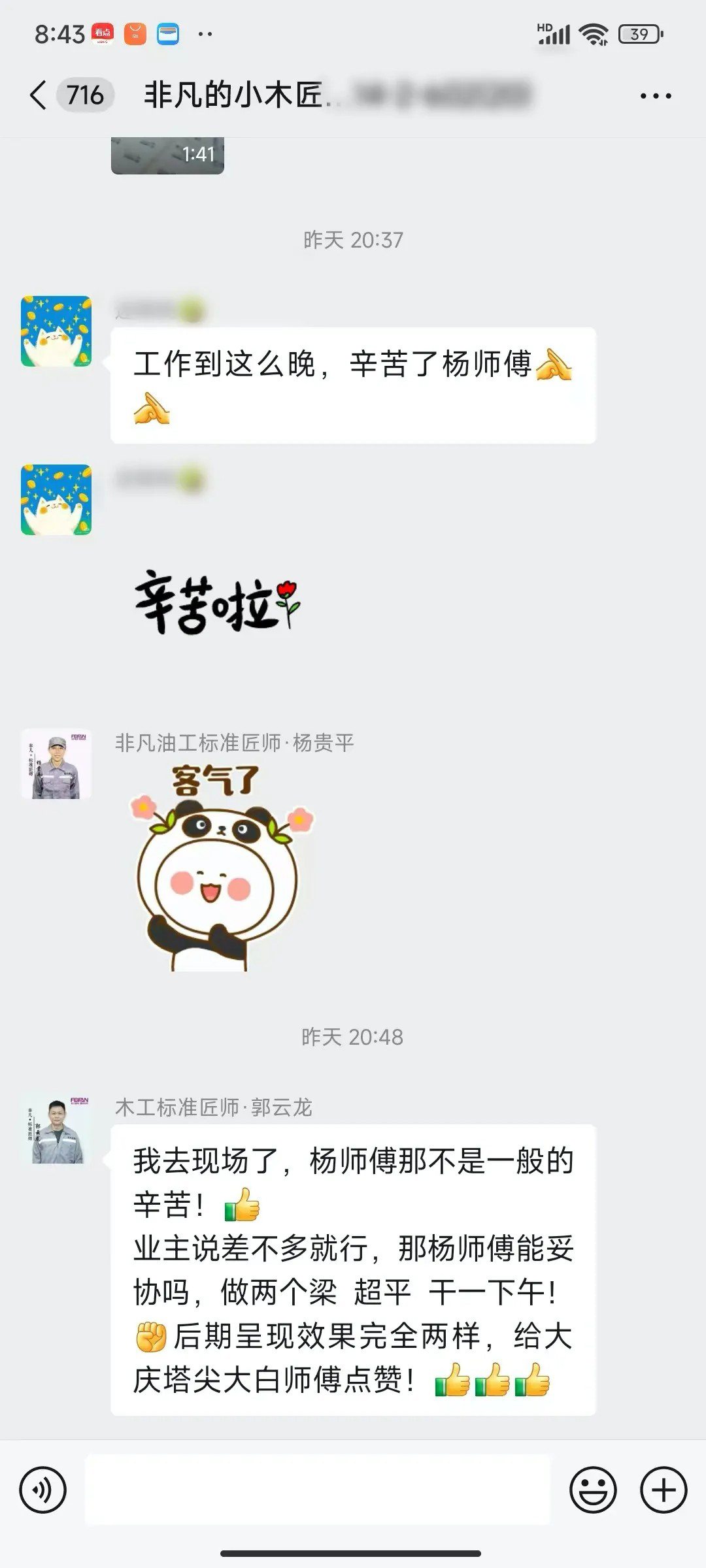Open the 客气了 panda sticker

219,869
